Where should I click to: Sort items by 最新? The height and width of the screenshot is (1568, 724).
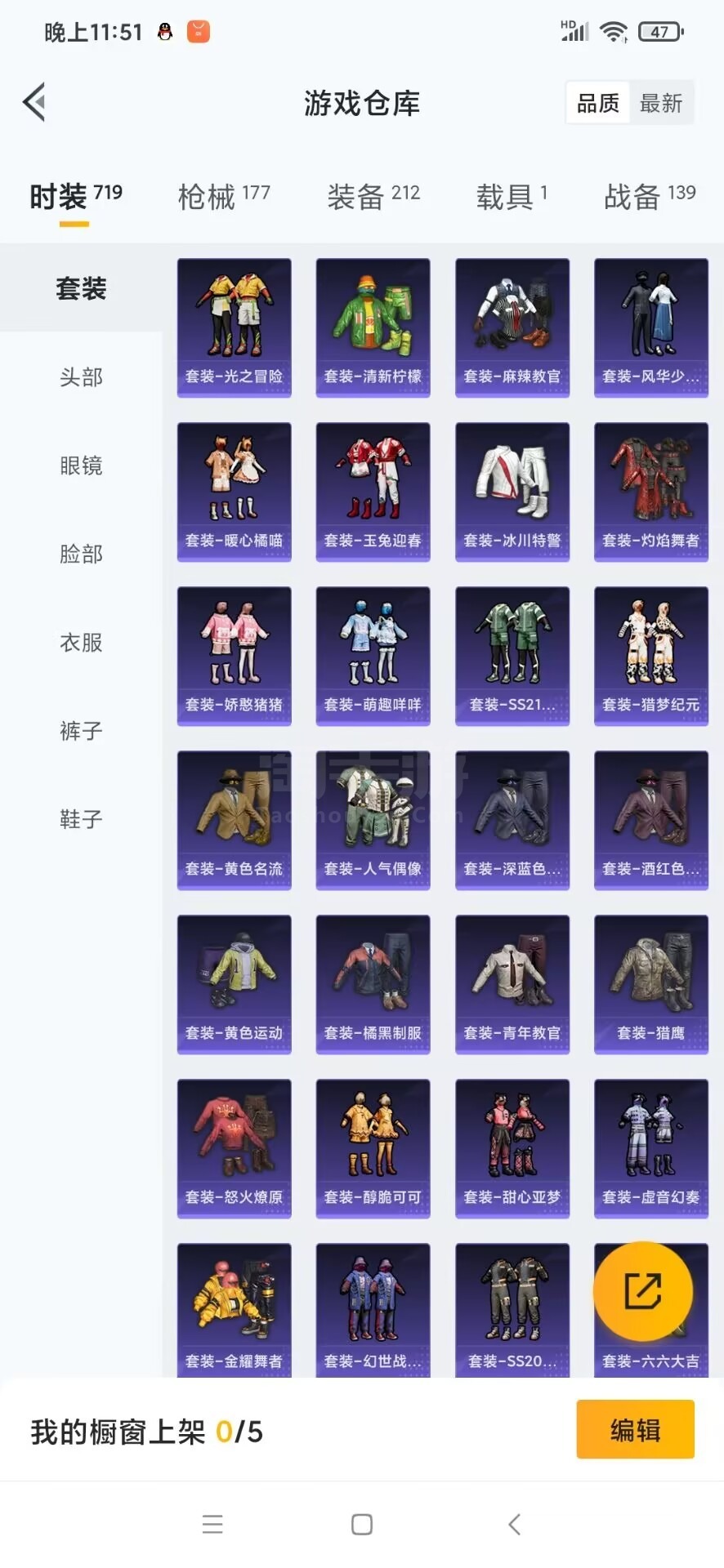[x=661, y=103]
